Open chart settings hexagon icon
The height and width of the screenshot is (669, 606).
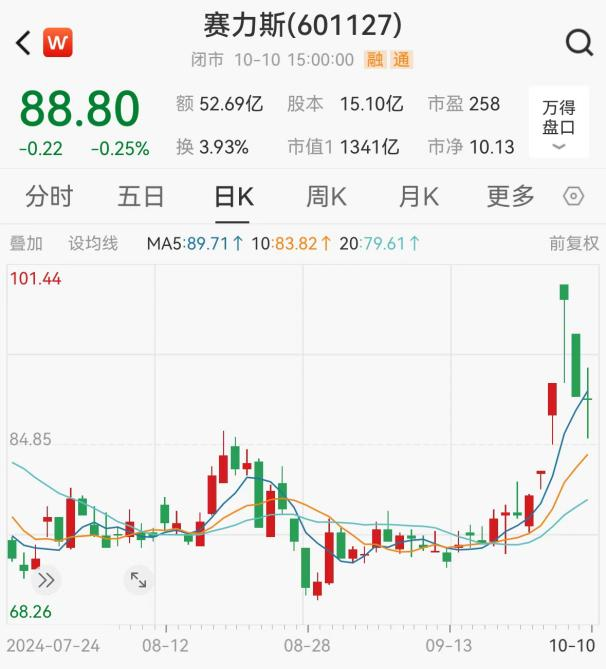point(574,196)
